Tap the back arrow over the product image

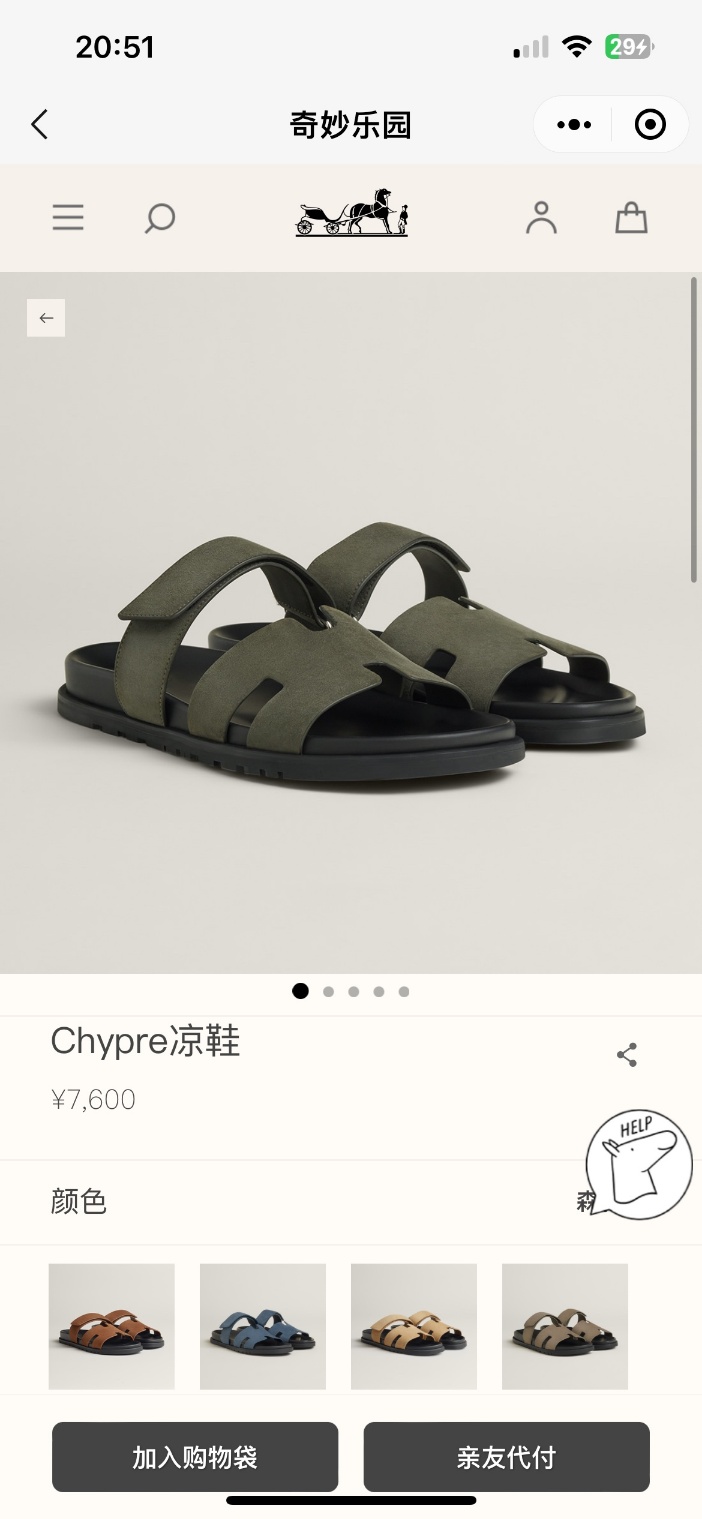[46, 318]
